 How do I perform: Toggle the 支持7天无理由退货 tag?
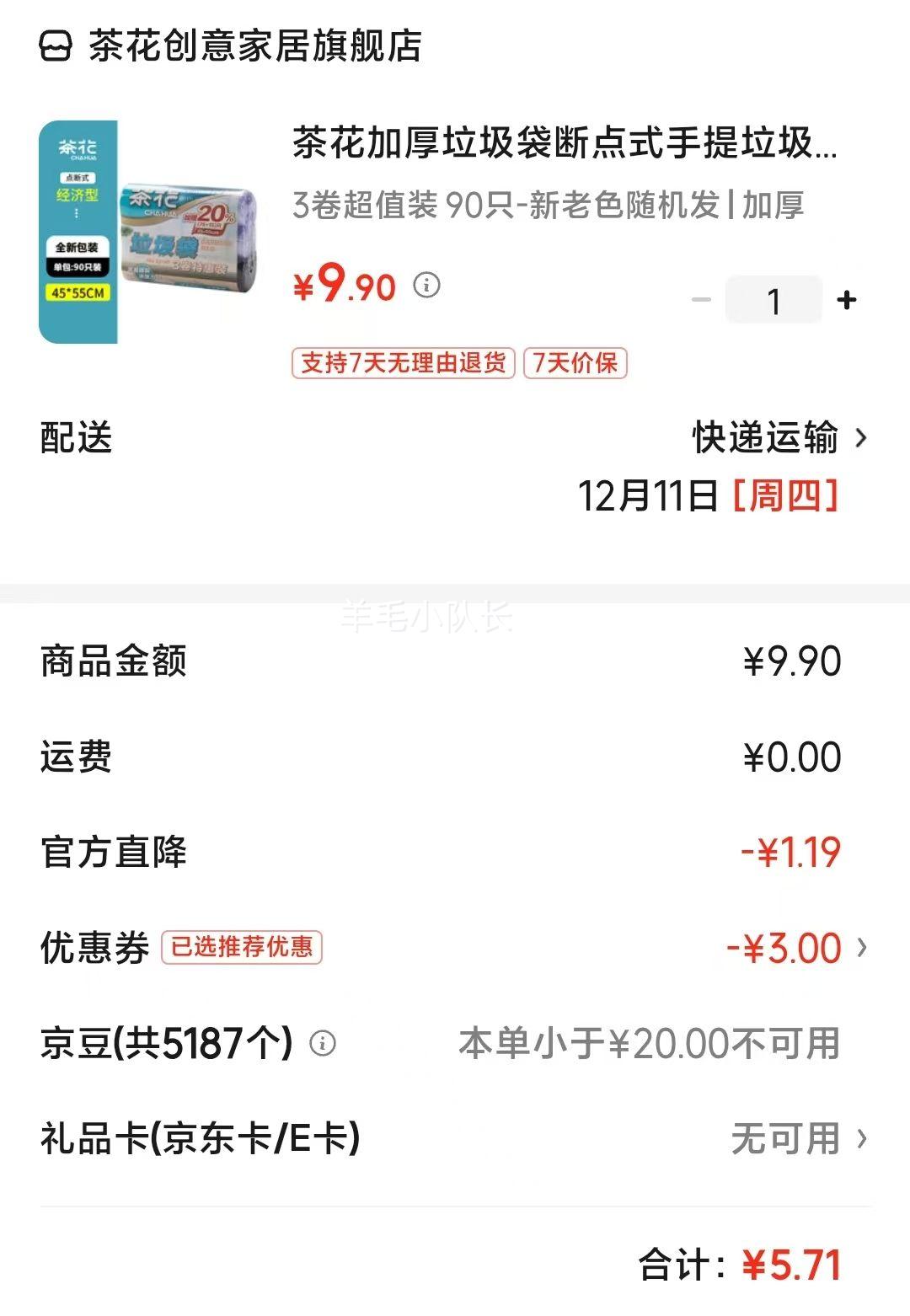click(x=403, y=364)
